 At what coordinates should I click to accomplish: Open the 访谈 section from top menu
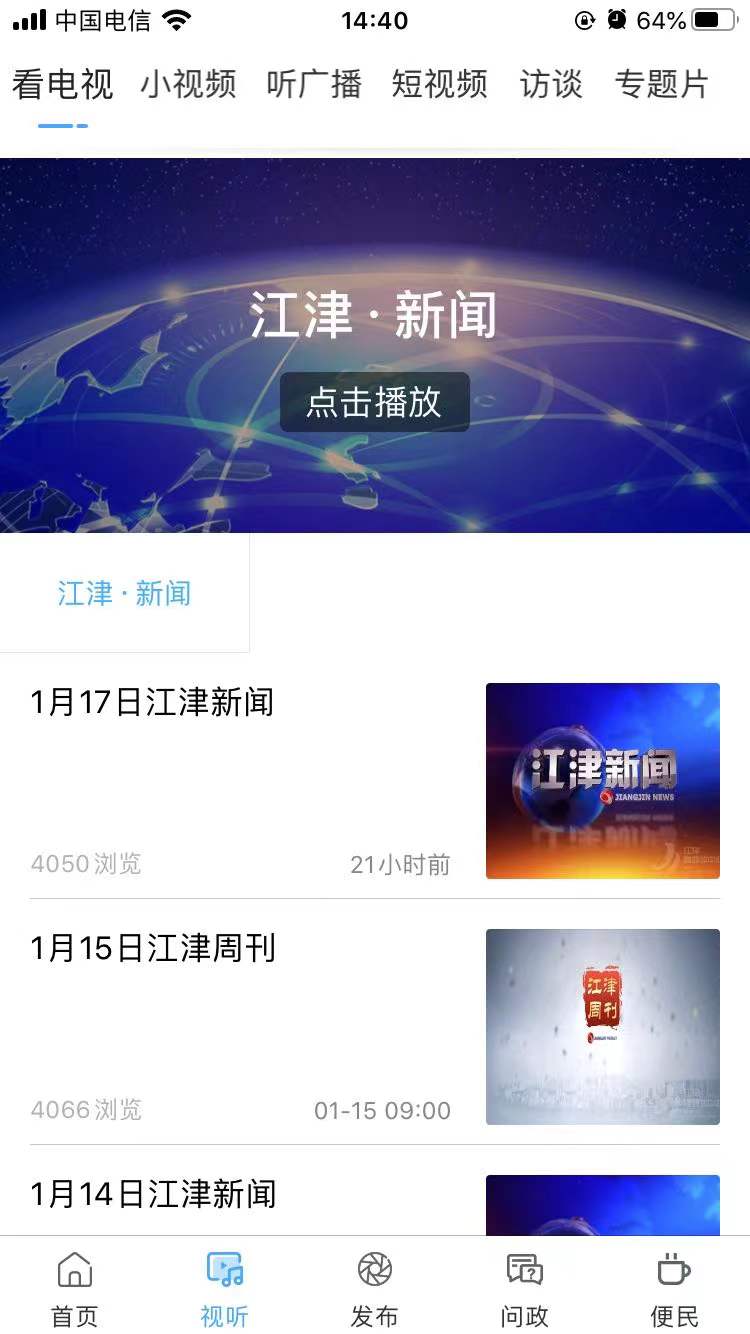pyautogui.click(x=550, y=85)
